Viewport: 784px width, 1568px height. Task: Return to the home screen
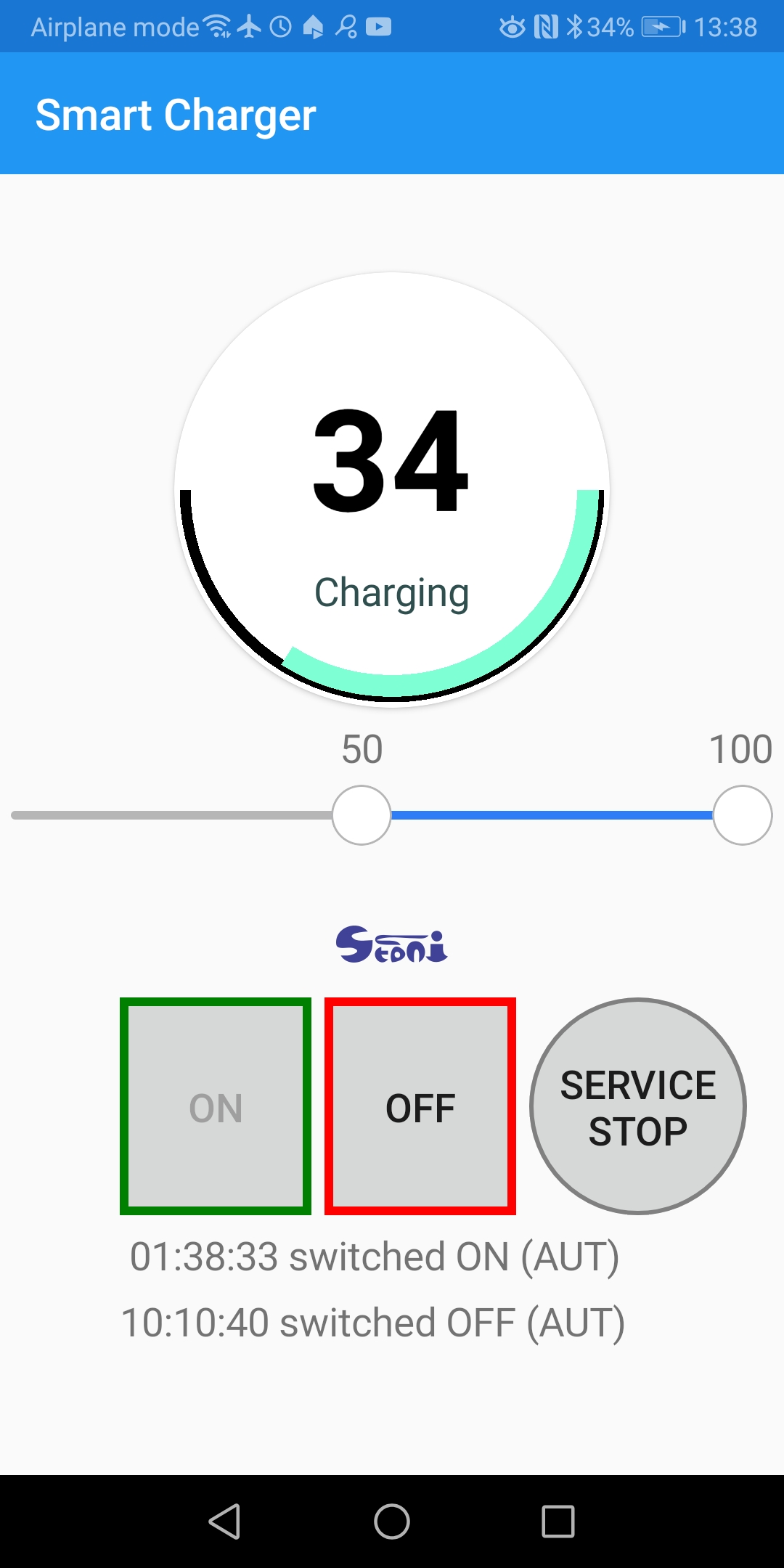pos(392,1521)
